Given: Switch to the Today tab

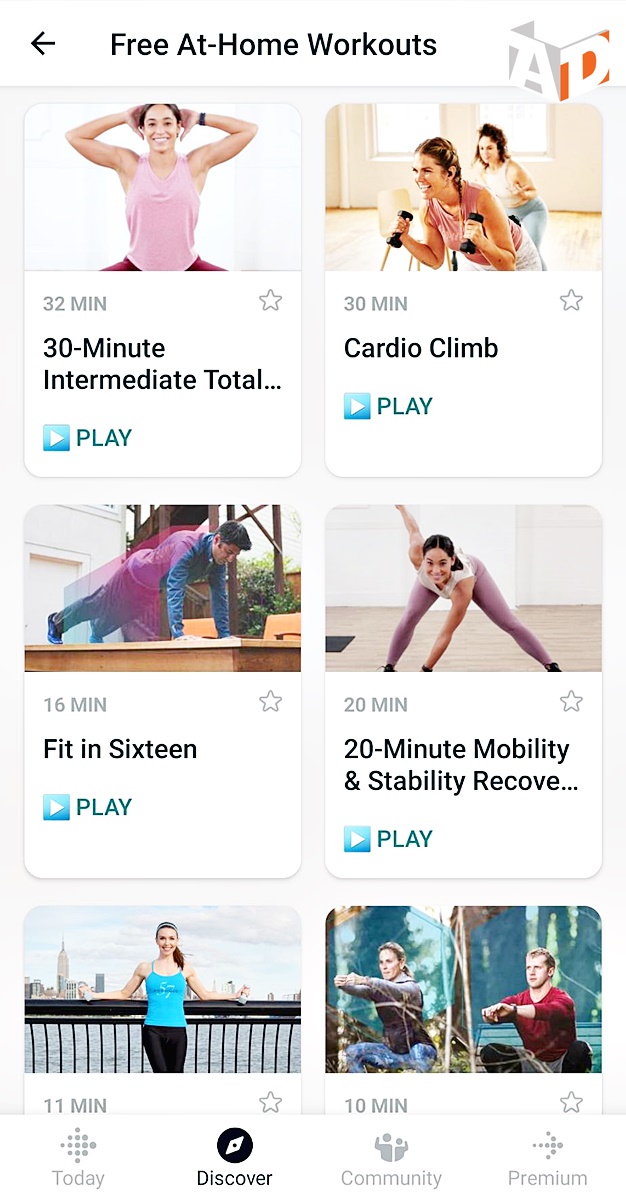Looking at the screenshot, I should pos(78,1158).
